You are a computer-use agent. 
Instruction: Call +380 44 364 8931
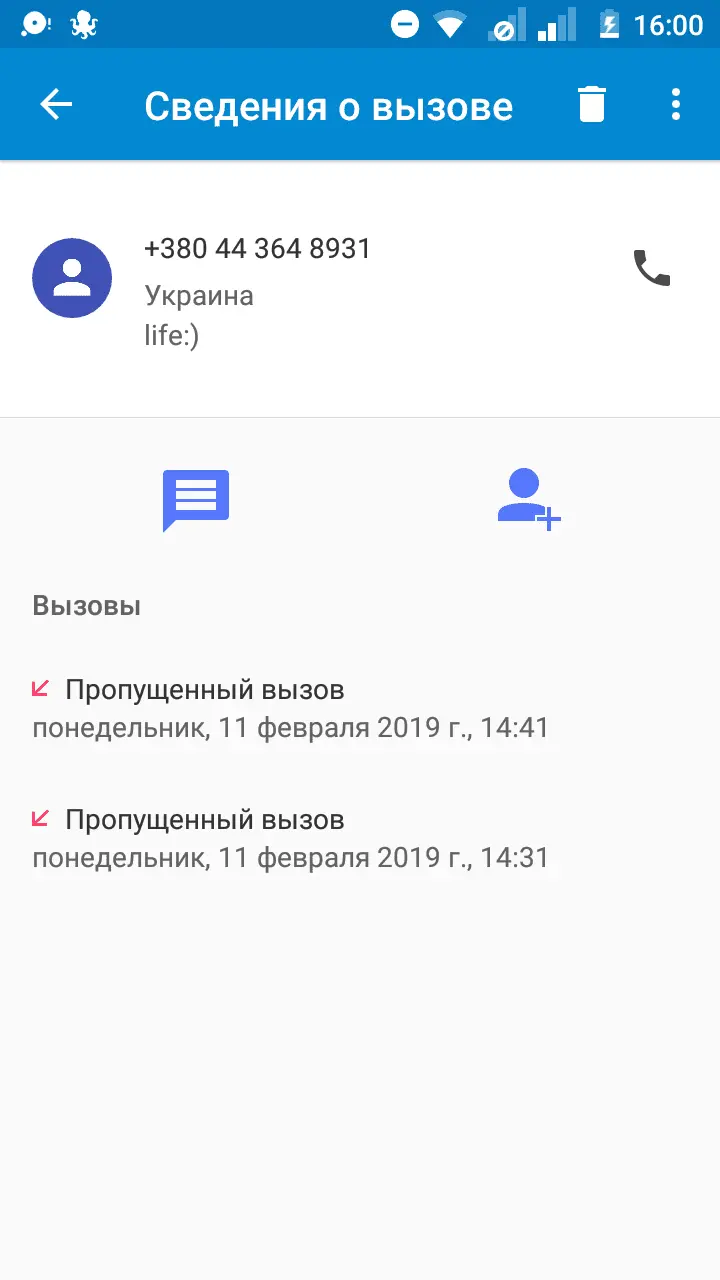tap(652, 268)
